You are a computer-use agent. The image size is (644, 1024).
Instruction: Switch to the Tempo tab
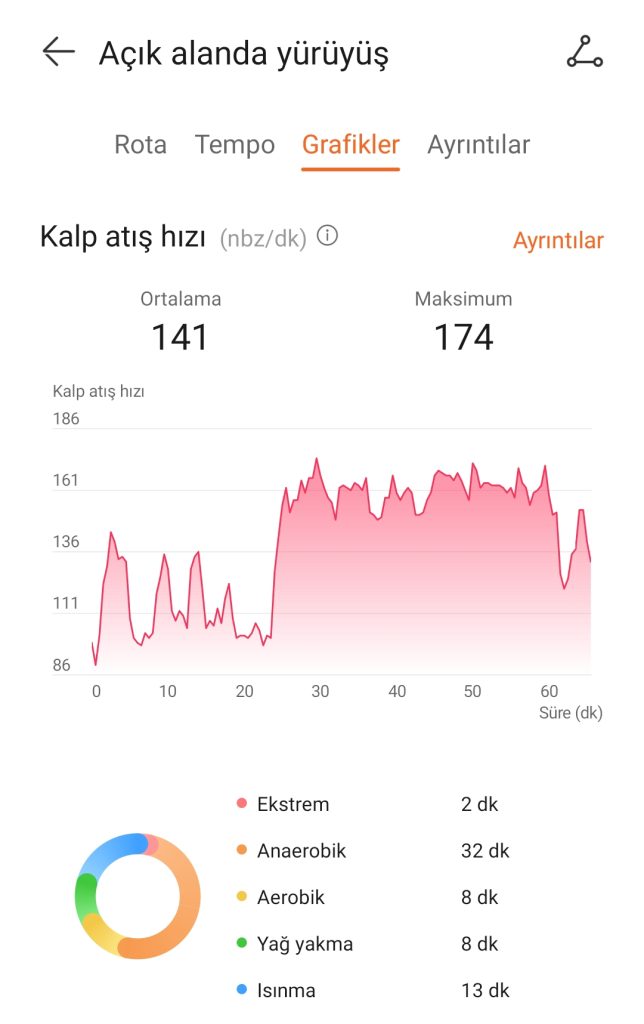pos(235,145)
